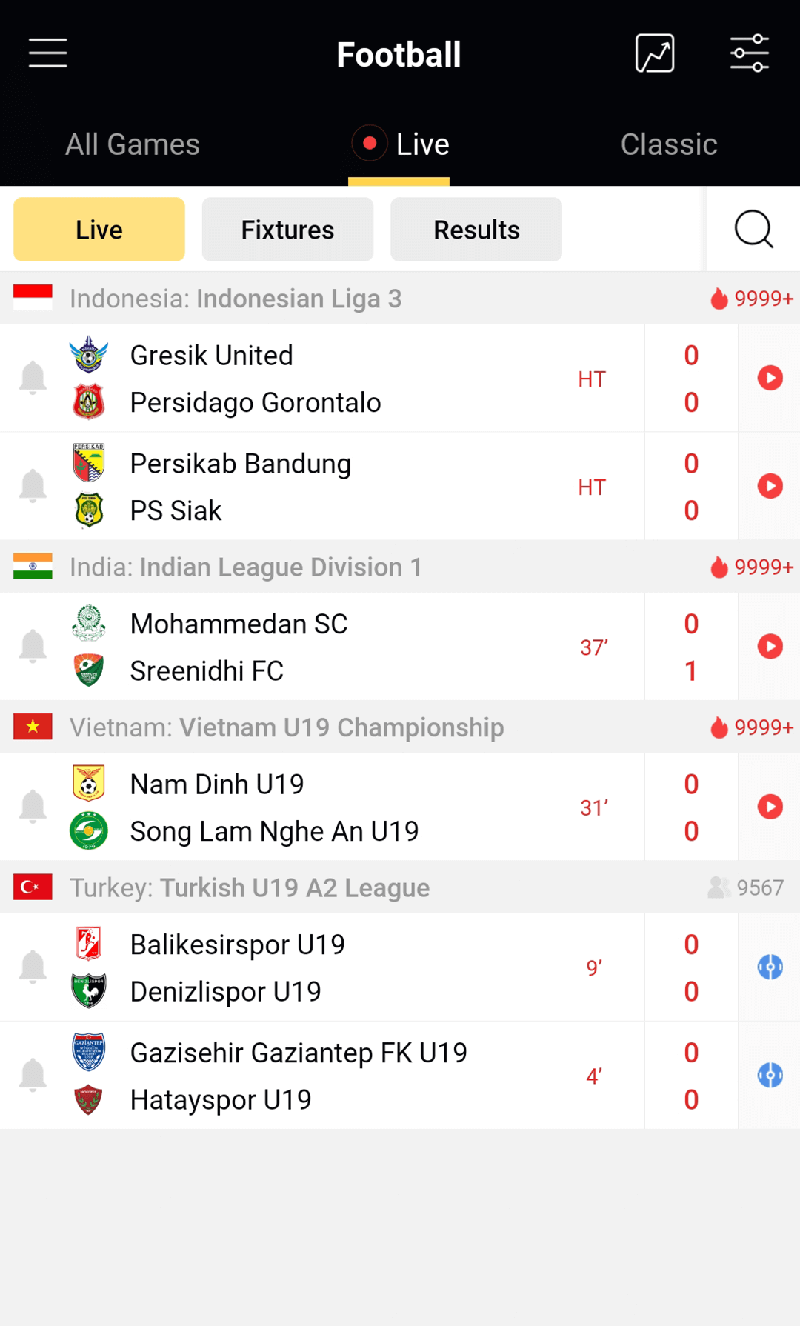The height and width of the screenshot is (1326, 800).
Task: Select the Results chip
Action: tap(476, 229)
